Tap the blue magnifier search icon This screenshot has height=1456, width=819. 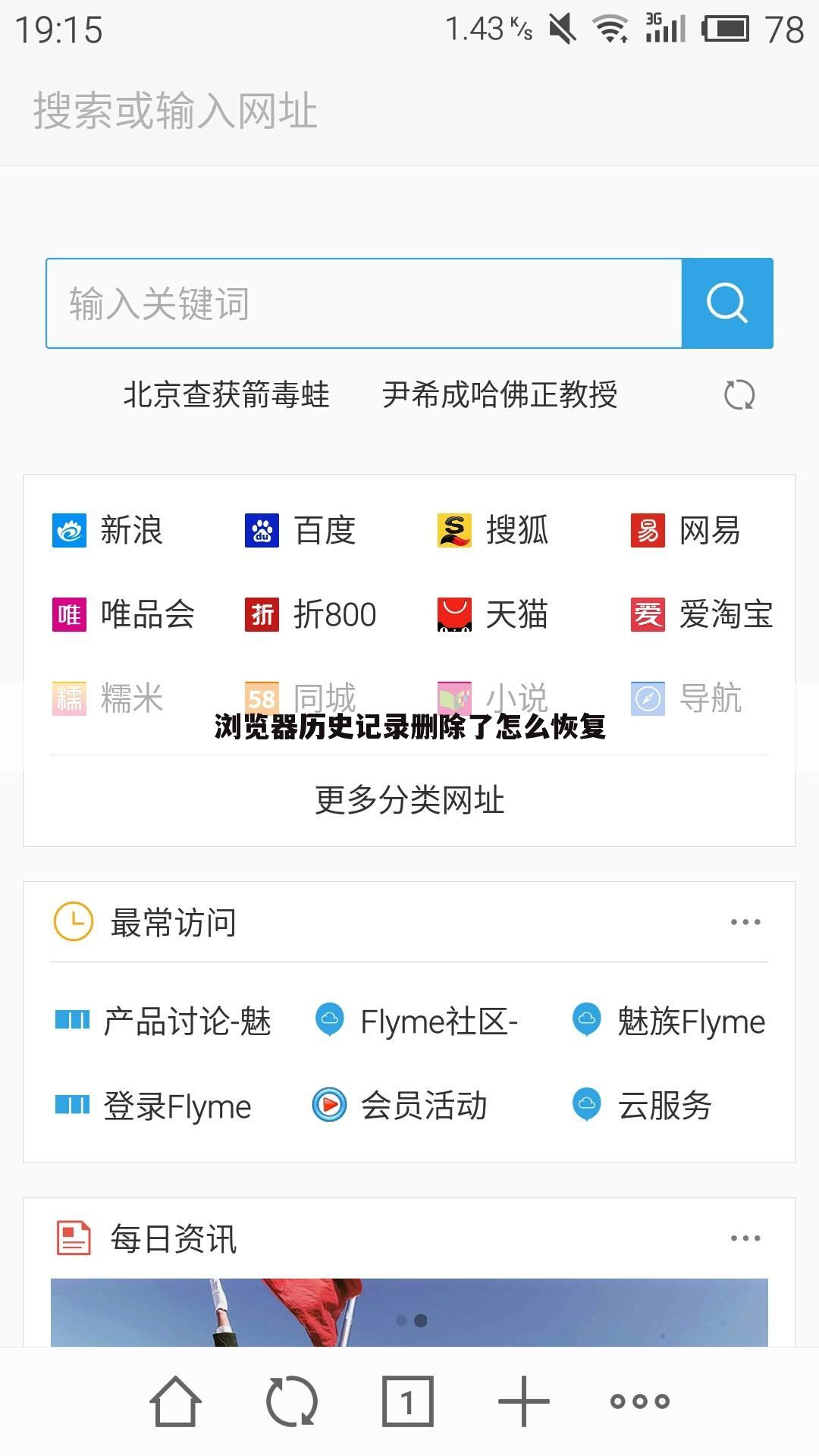727,303
